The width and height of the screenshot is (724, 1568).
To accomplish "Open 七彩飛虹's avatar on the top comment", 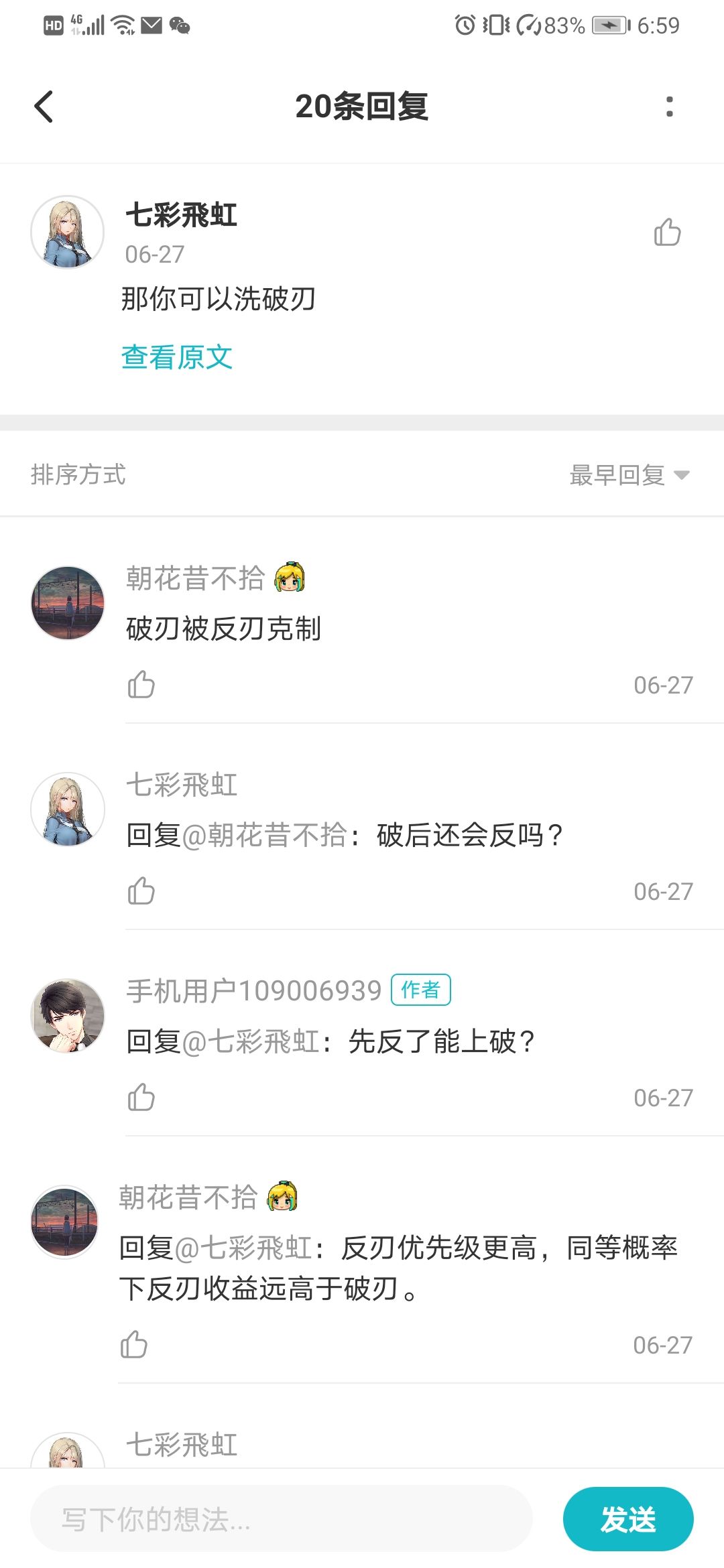I will tap(68, 232).
